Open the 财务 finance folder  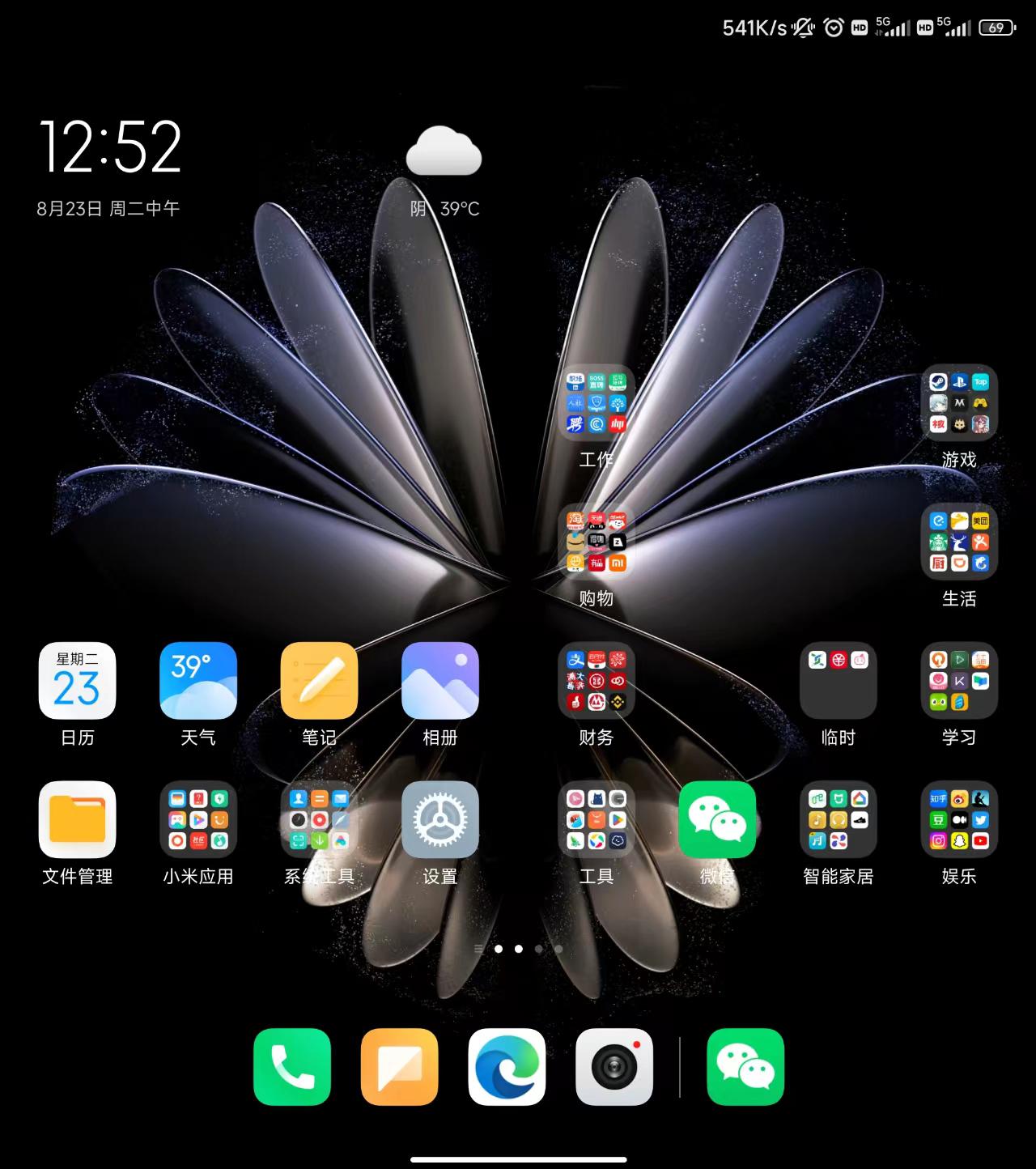[597, 681]
